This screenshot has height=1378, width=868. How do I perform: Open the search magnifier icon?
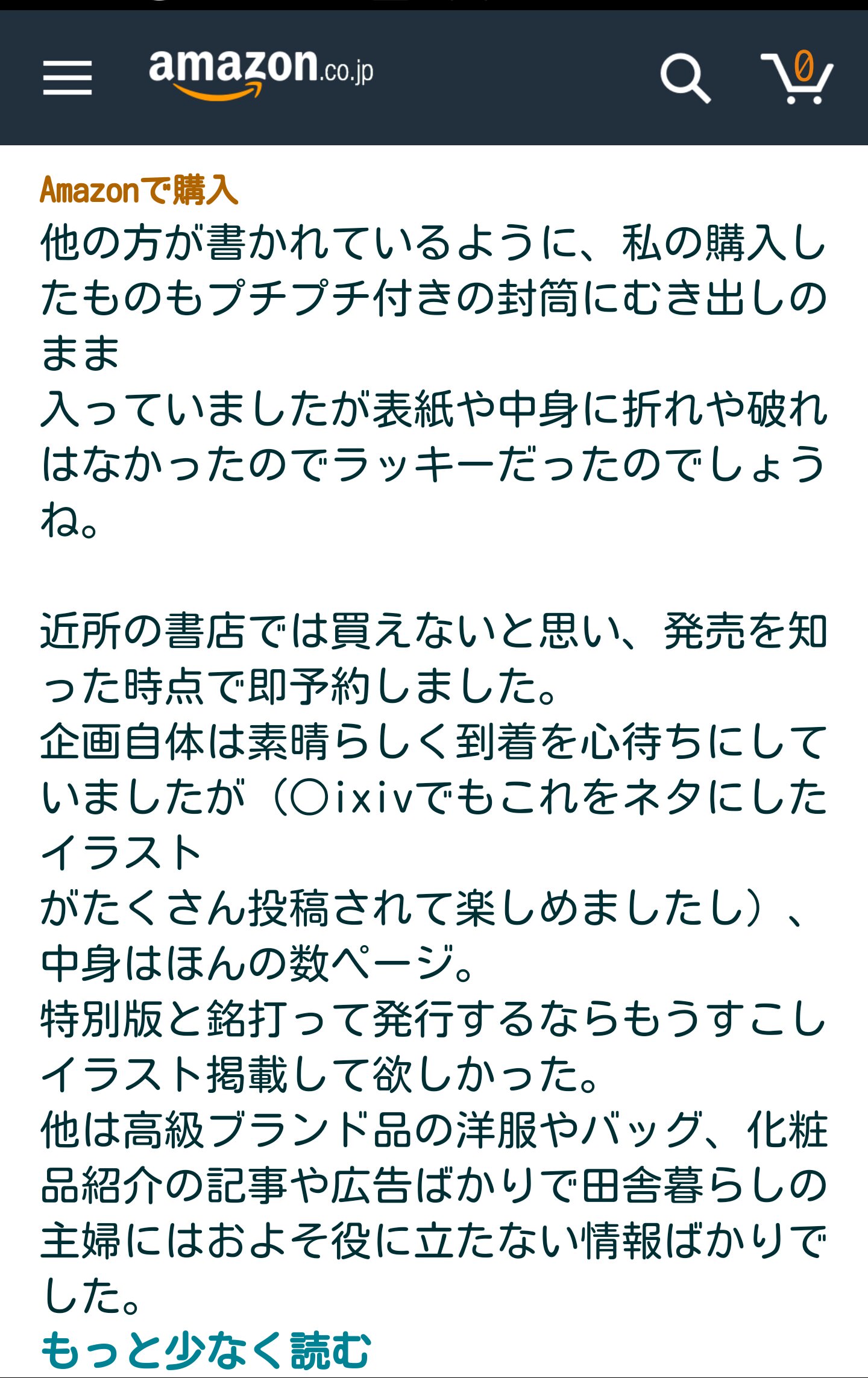[685, 78]
